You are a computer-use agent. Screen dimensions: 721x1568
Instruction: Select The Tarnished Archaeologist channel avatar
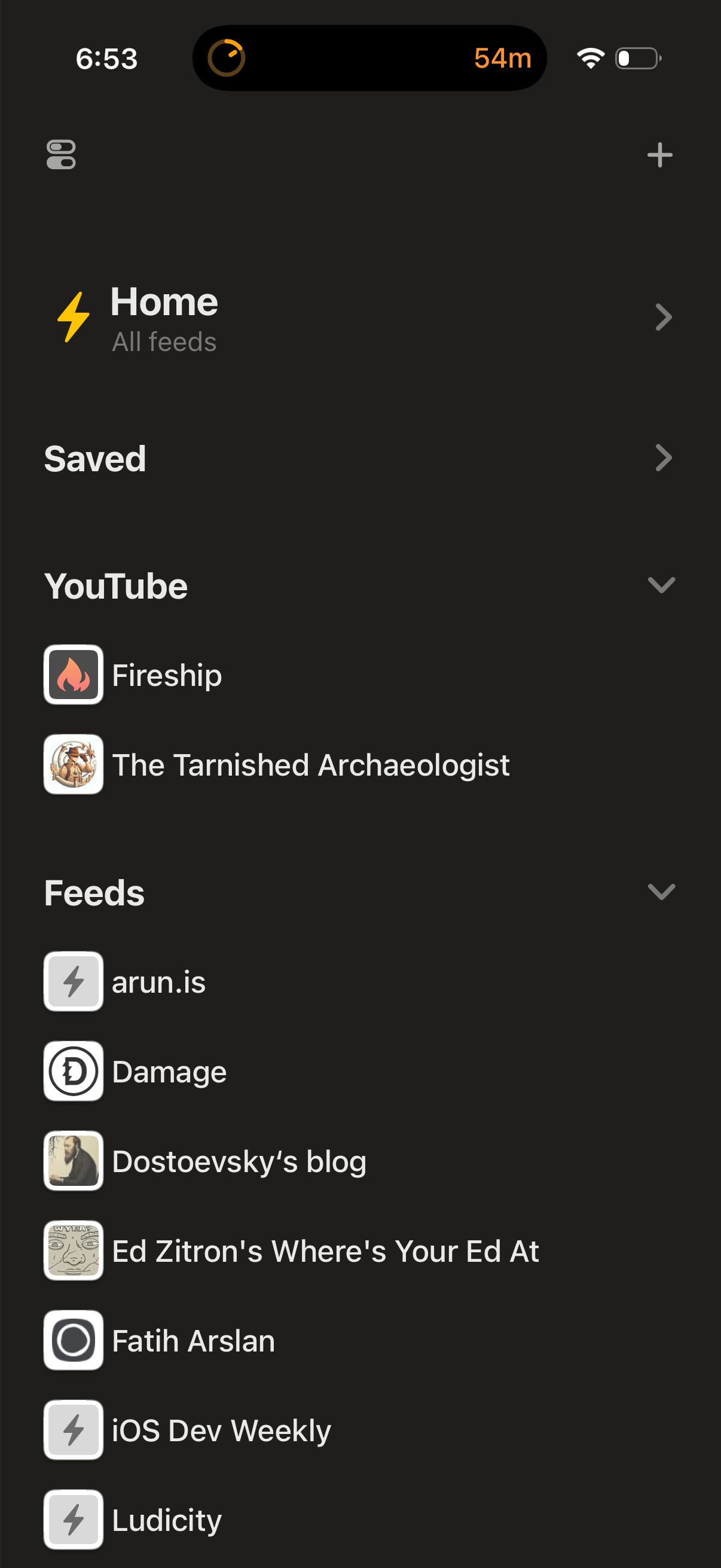click(72, 764)
